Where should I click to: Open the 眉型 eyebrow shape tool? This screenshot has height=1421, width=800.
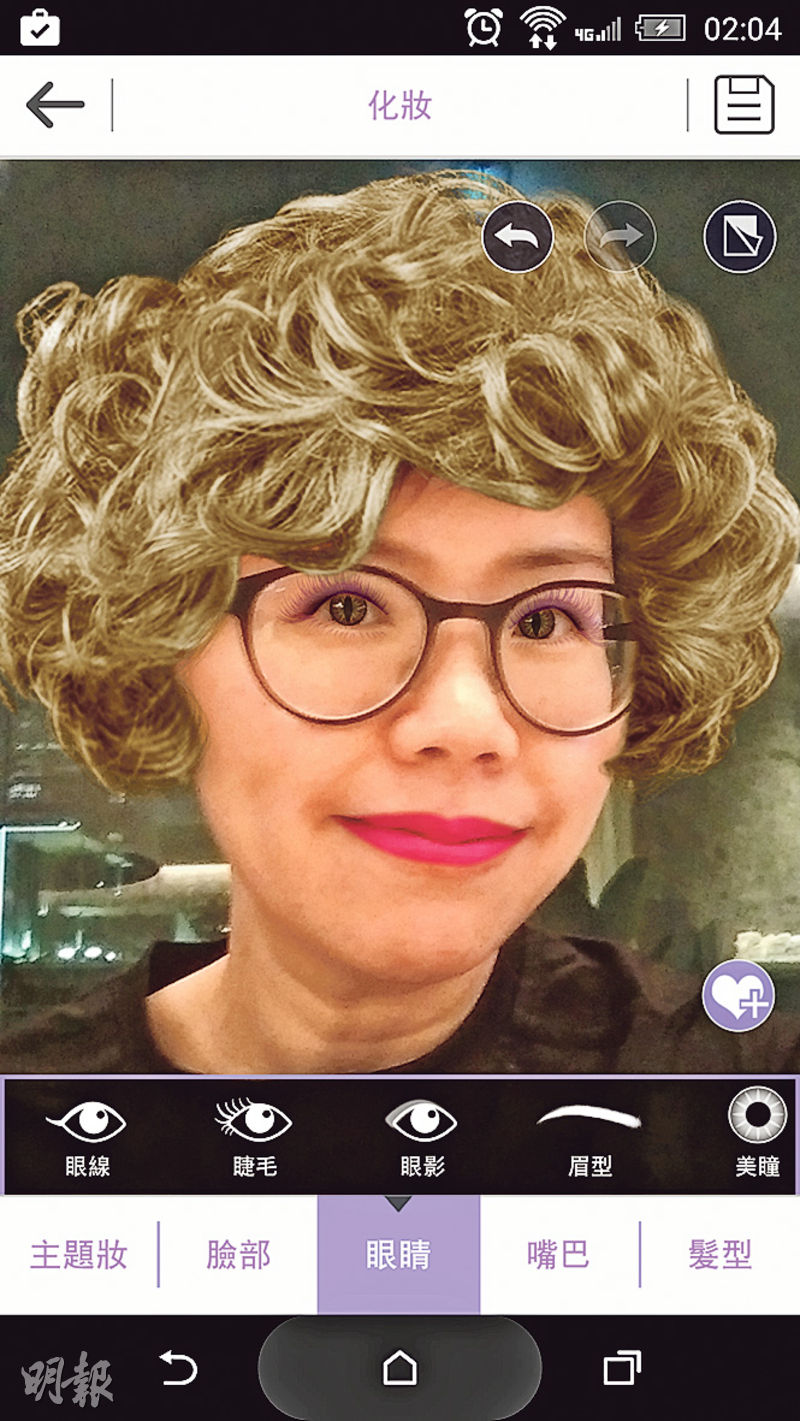[x=589, y=1138]
